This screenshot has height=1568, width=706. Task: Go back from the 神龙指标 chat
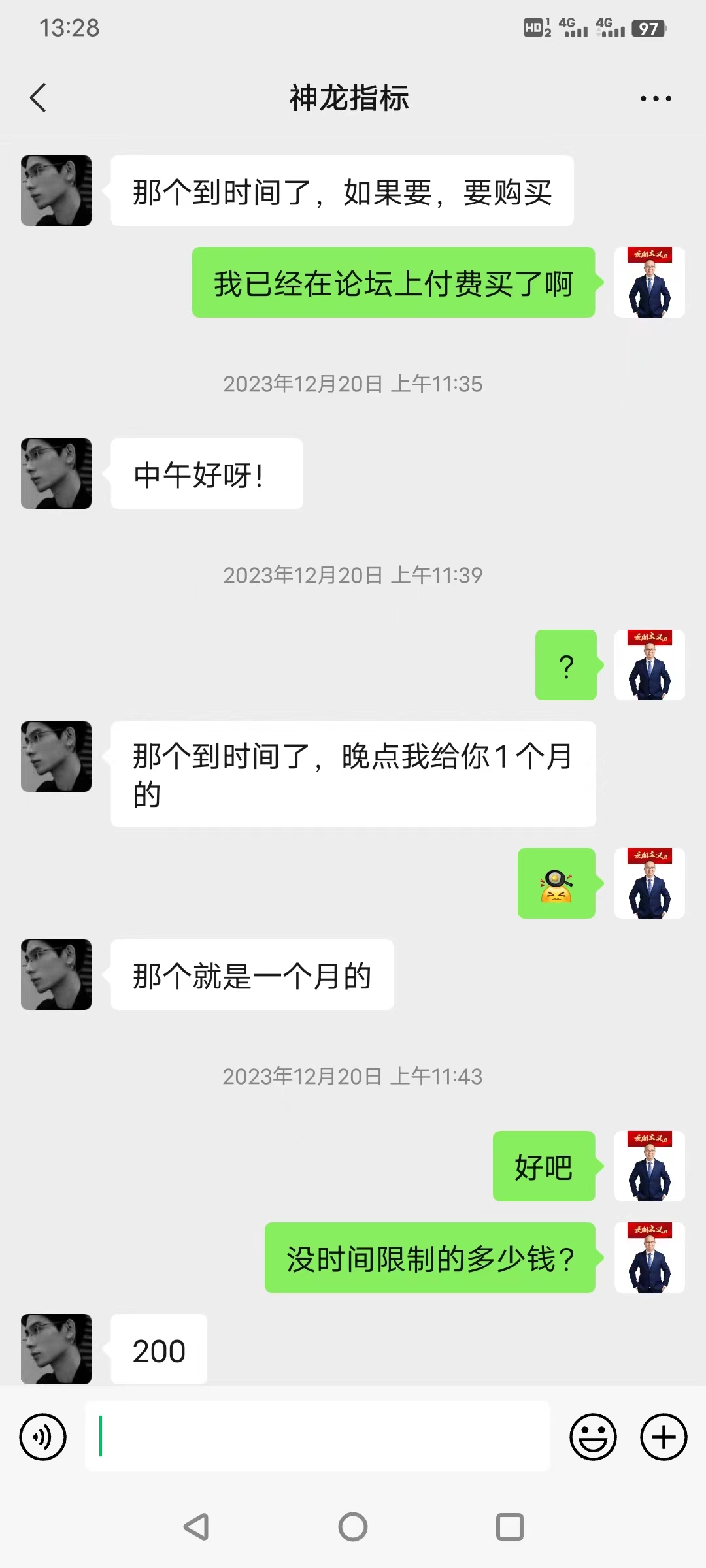pyautogui.click(x=38, y=98)
